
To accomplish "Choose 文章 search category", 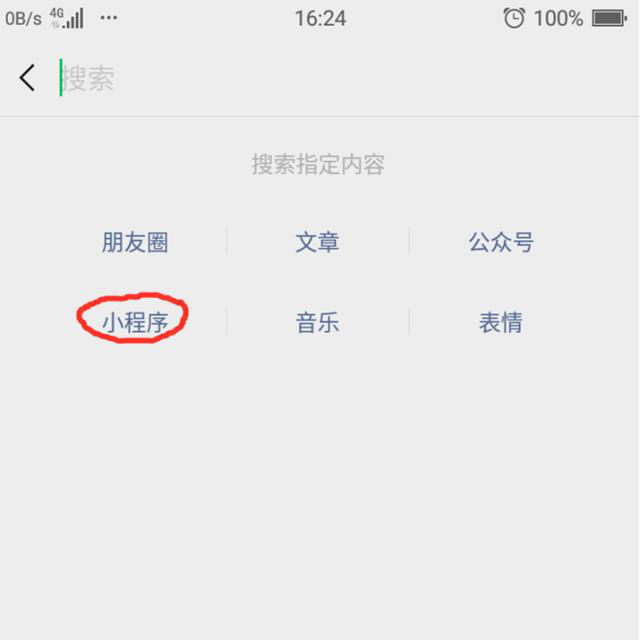I will 318,243.
